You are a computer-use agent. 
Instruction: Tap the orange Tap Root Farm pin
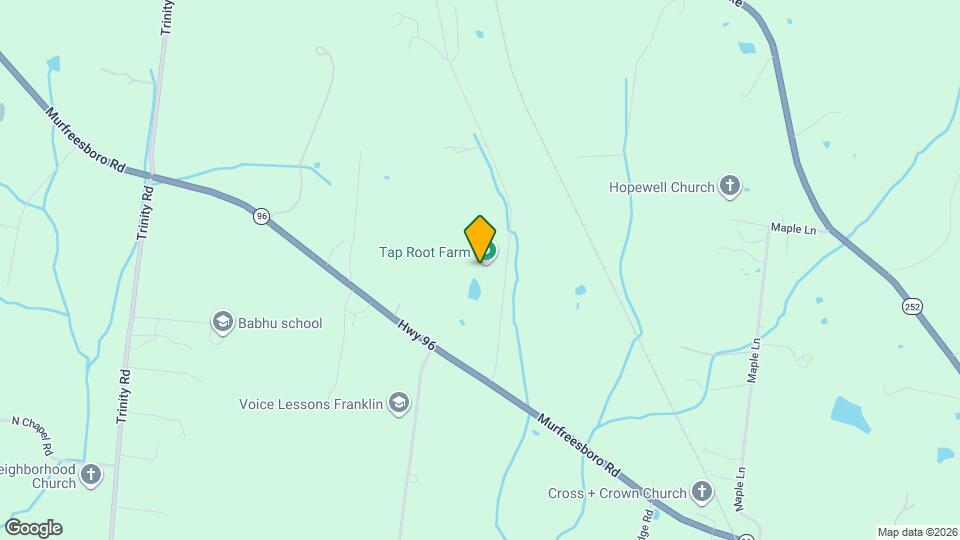click(480, 237)
